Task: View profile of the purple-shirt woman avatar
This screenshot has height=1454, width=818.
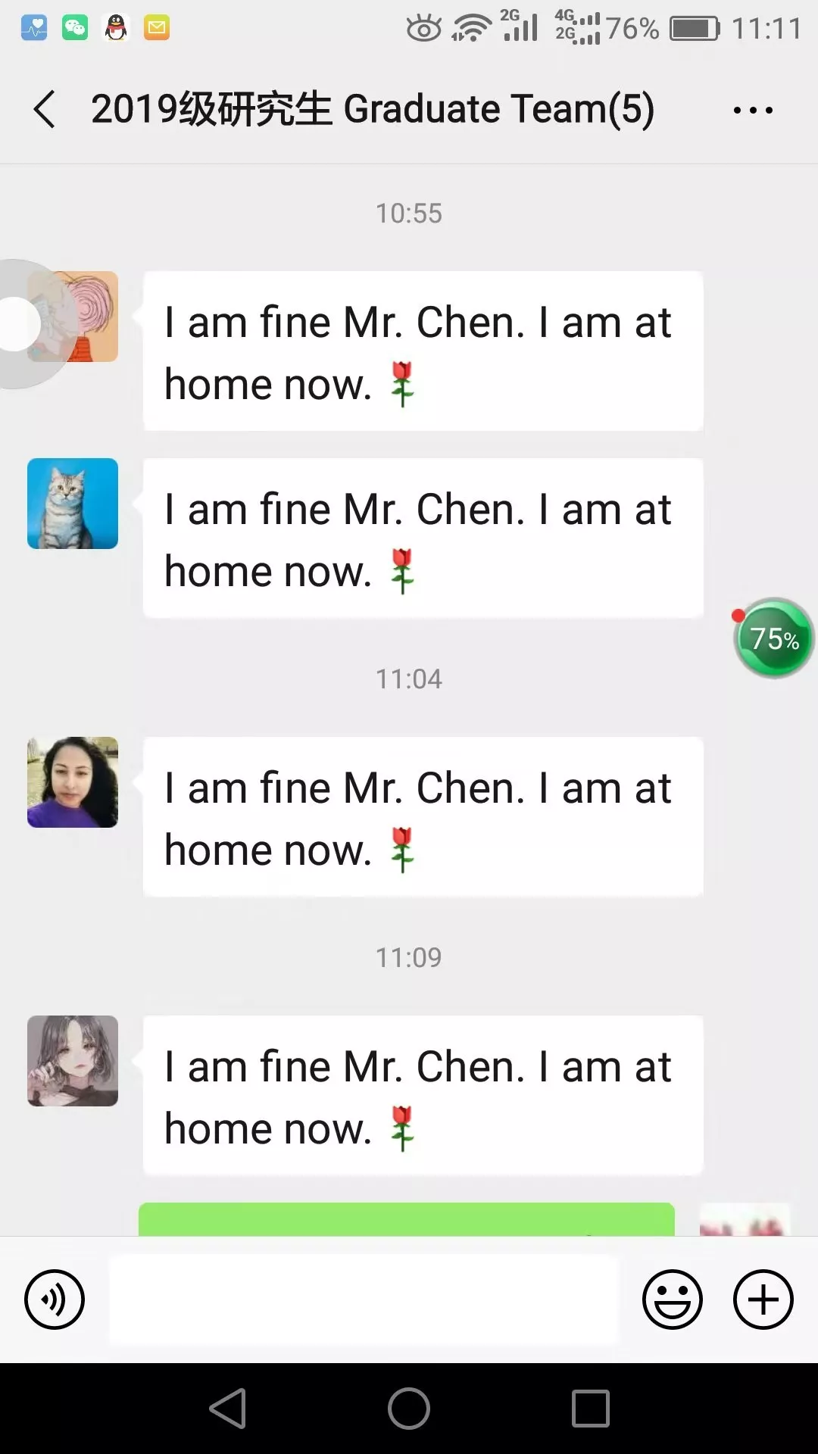Action: pos(72,782)
